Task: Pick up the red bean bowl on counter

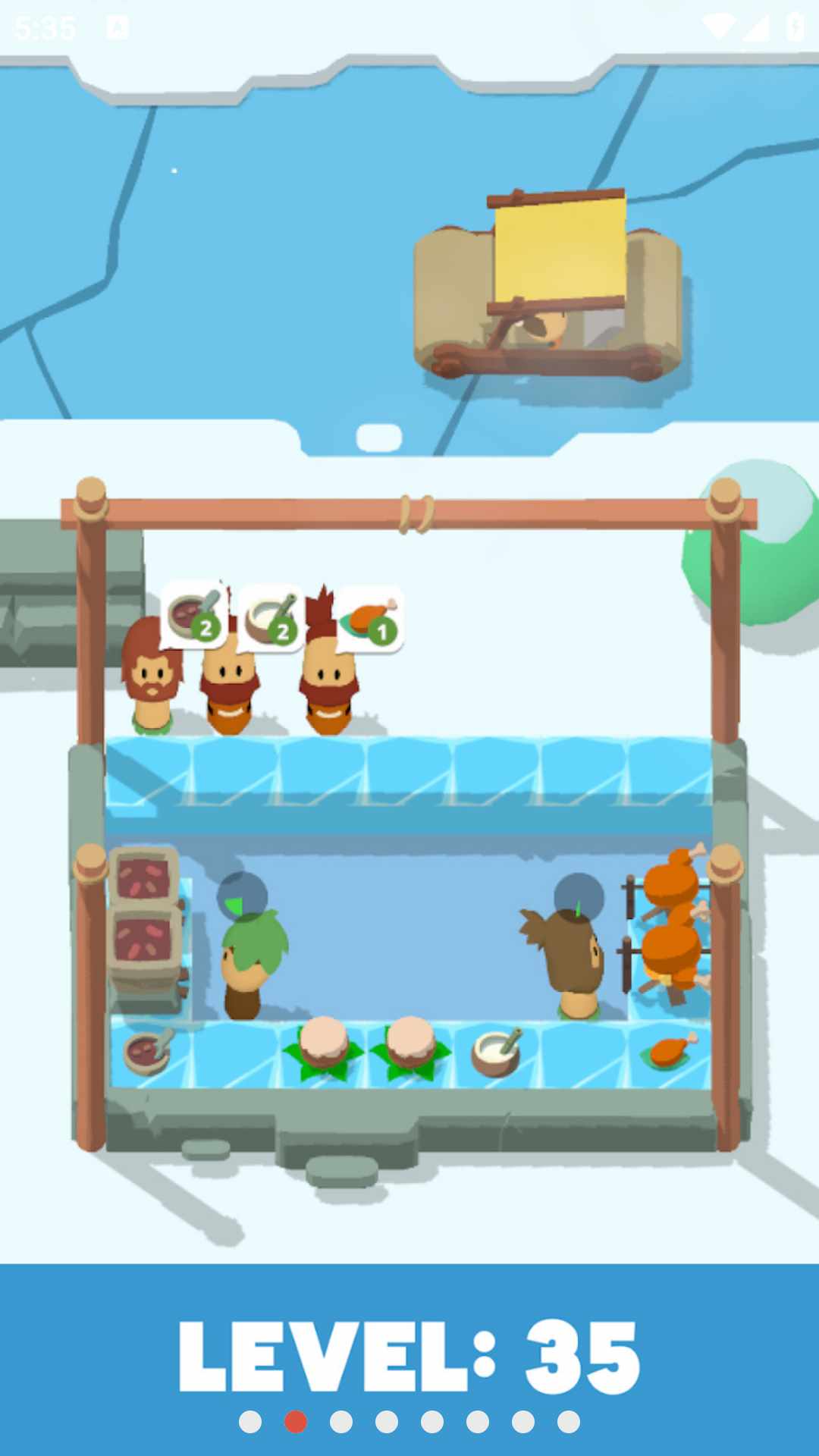Action: click(148, 1053)
